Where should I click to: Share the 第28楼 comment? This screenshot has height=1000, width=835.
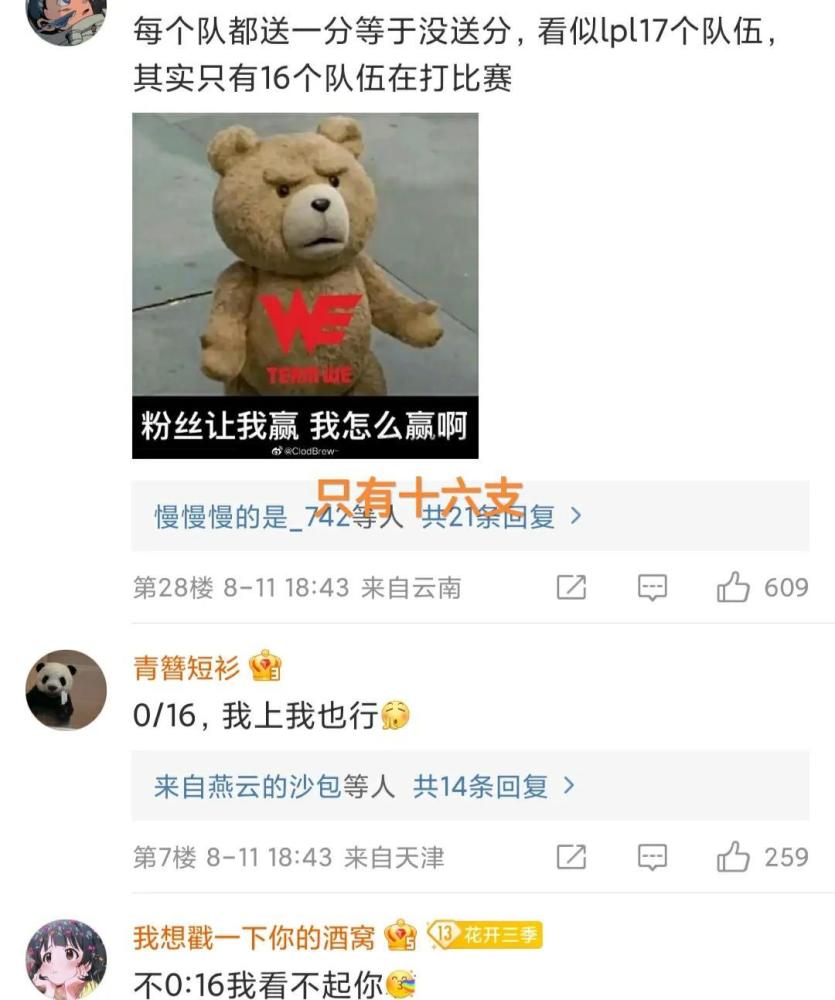[571, 587]
